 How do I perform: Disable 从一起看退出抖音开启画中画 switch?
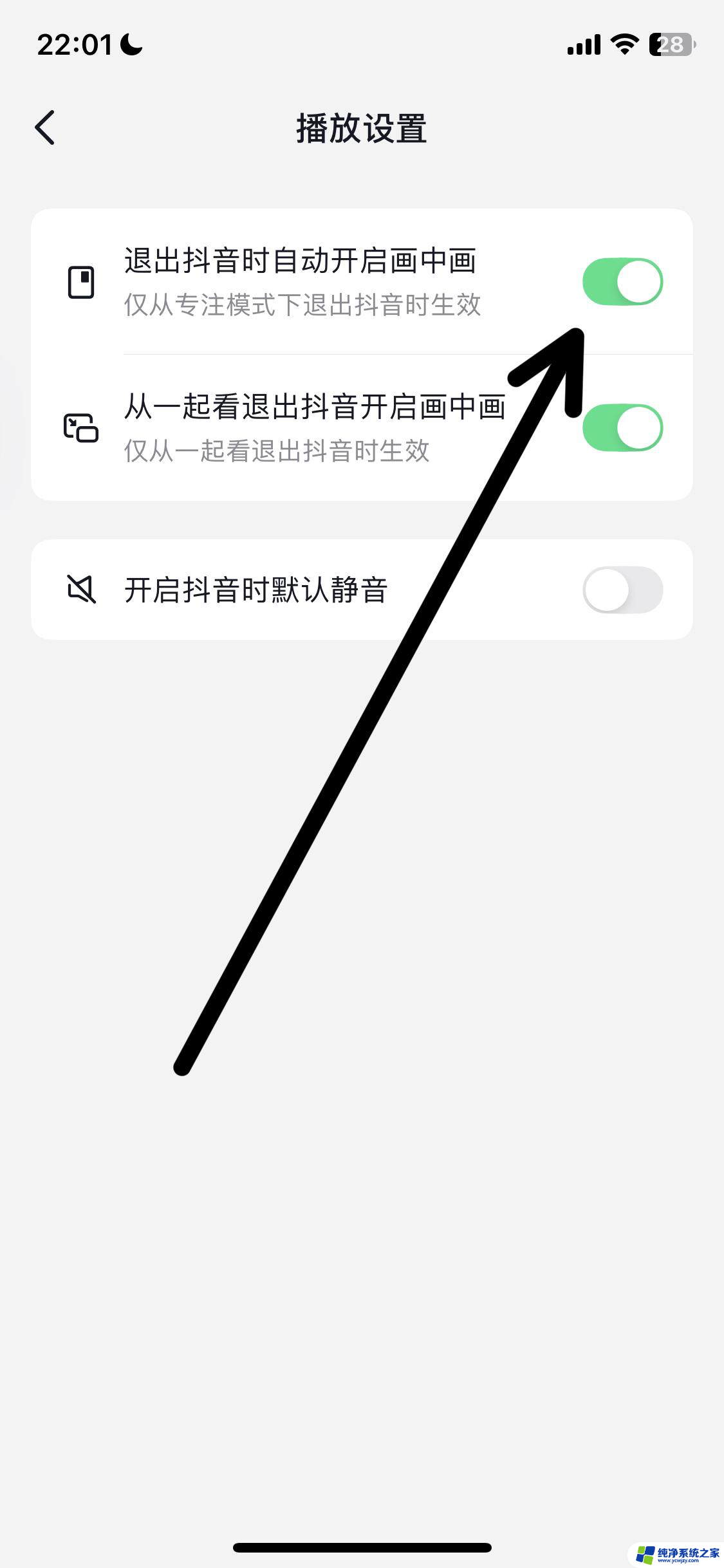click(x=622, y=427)
